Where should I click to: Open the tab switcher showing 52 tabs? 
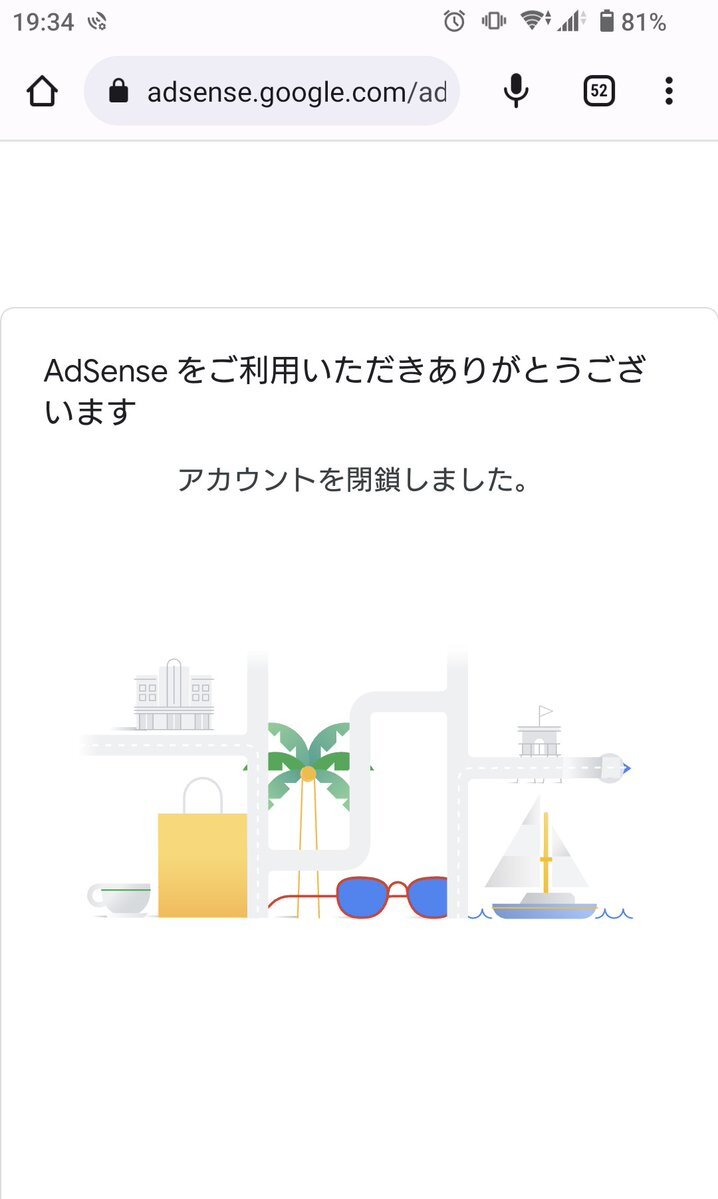click(599, 91)
